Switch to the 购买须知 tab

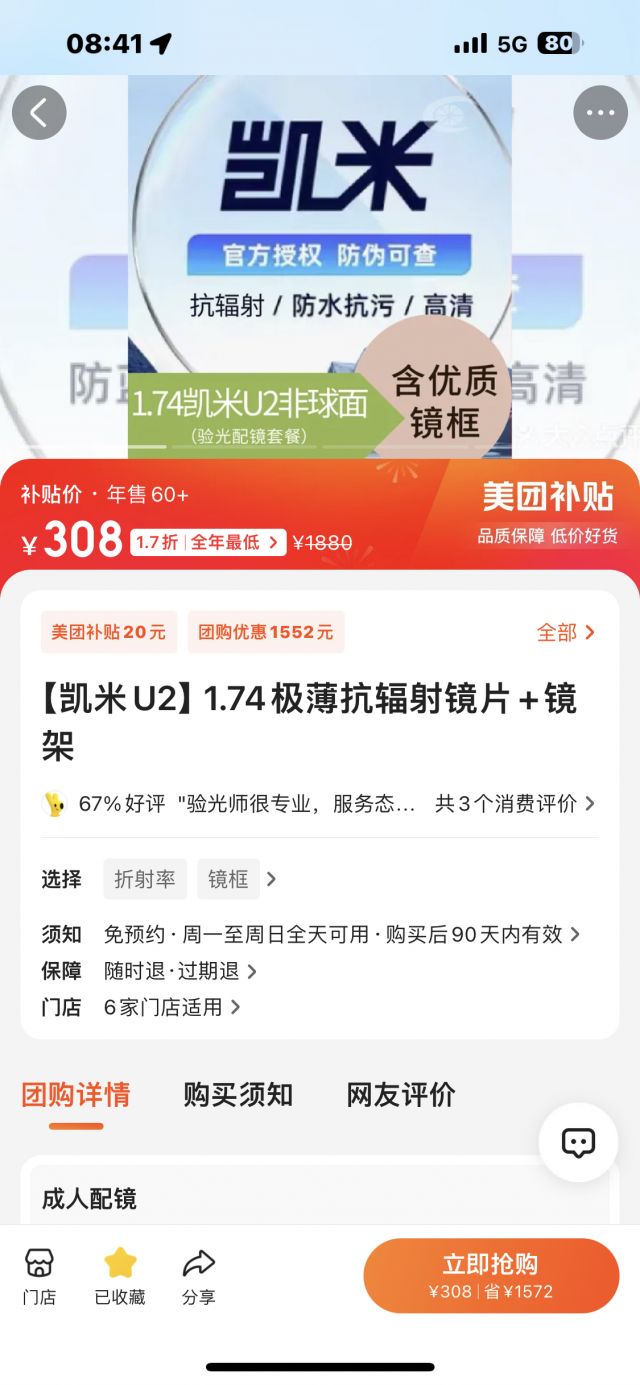238,1095
